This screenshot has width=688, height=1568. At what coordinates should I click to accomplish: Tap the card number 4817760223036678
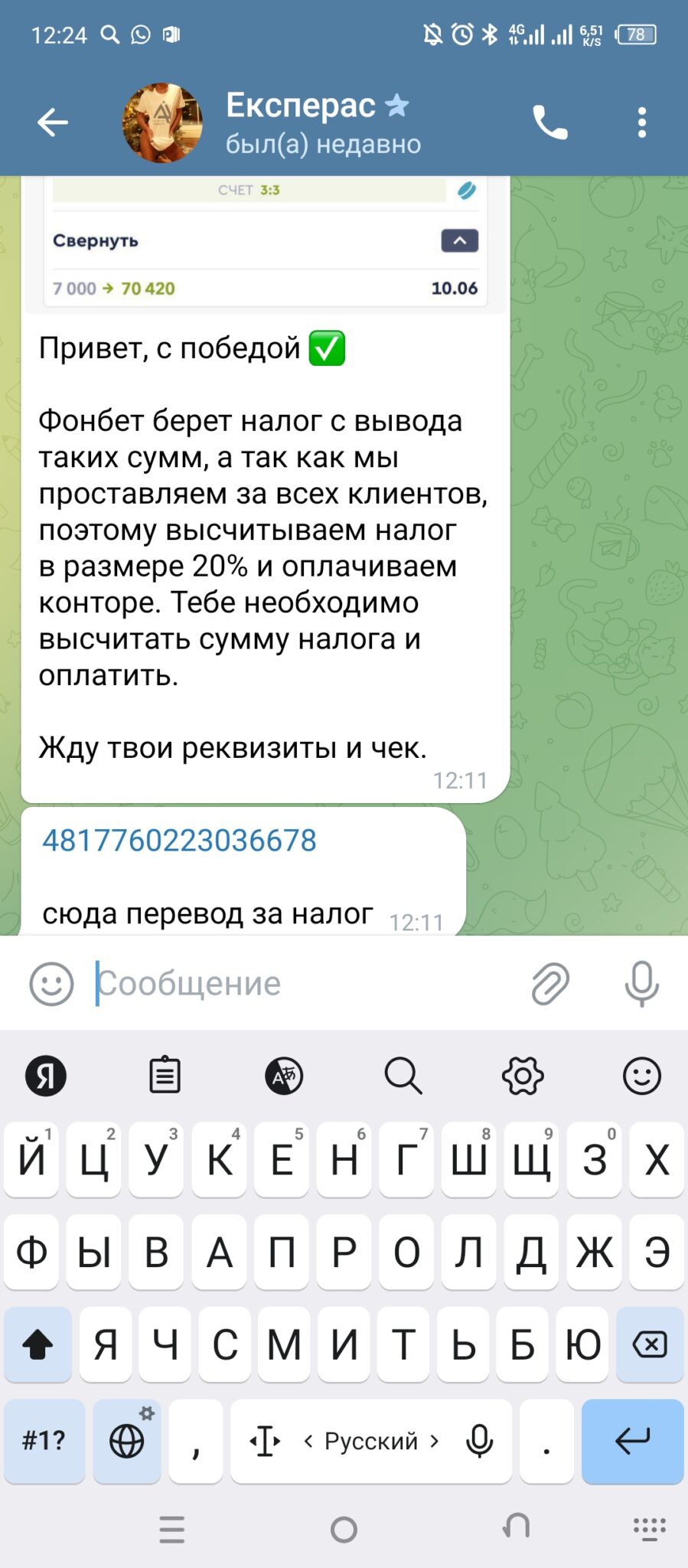[179, 841]
